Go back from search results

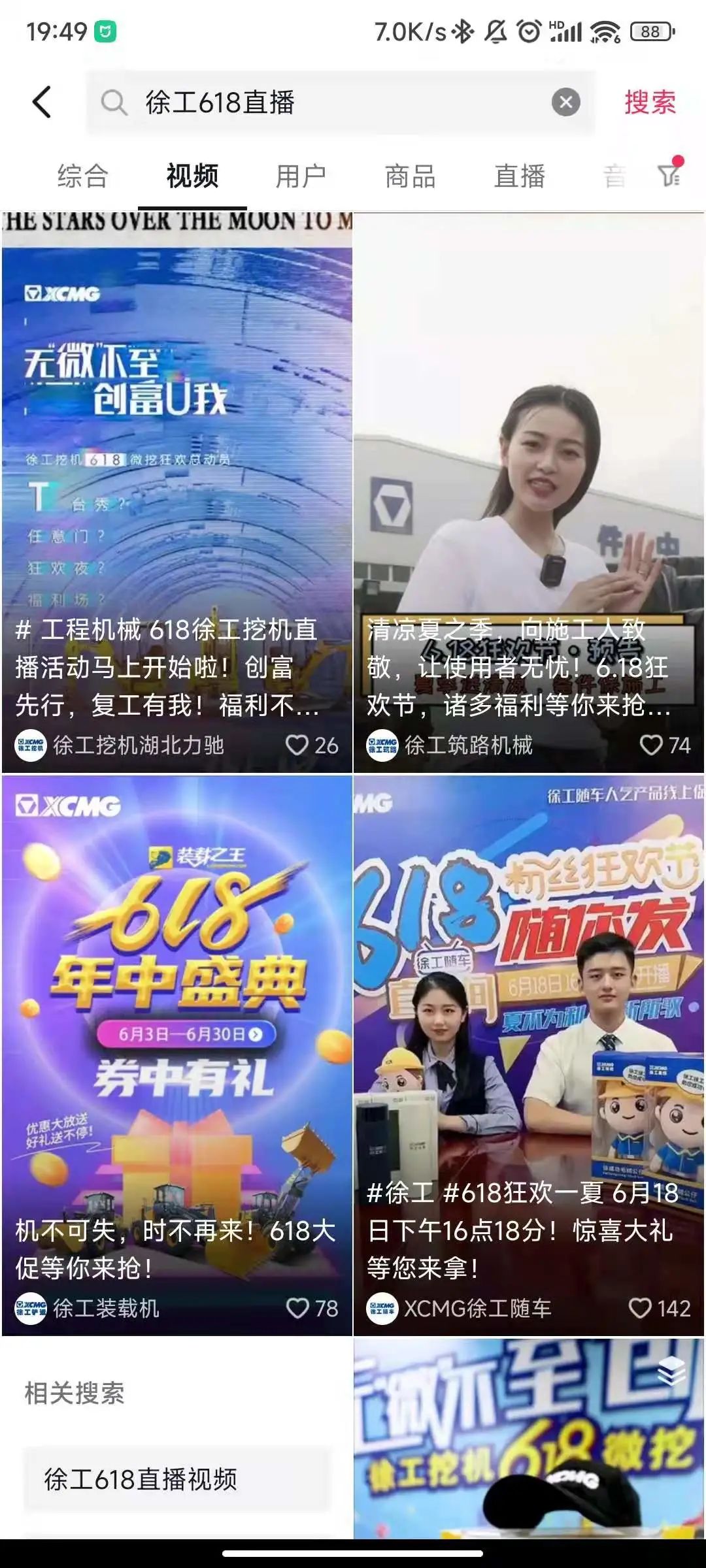coord(42,103)
